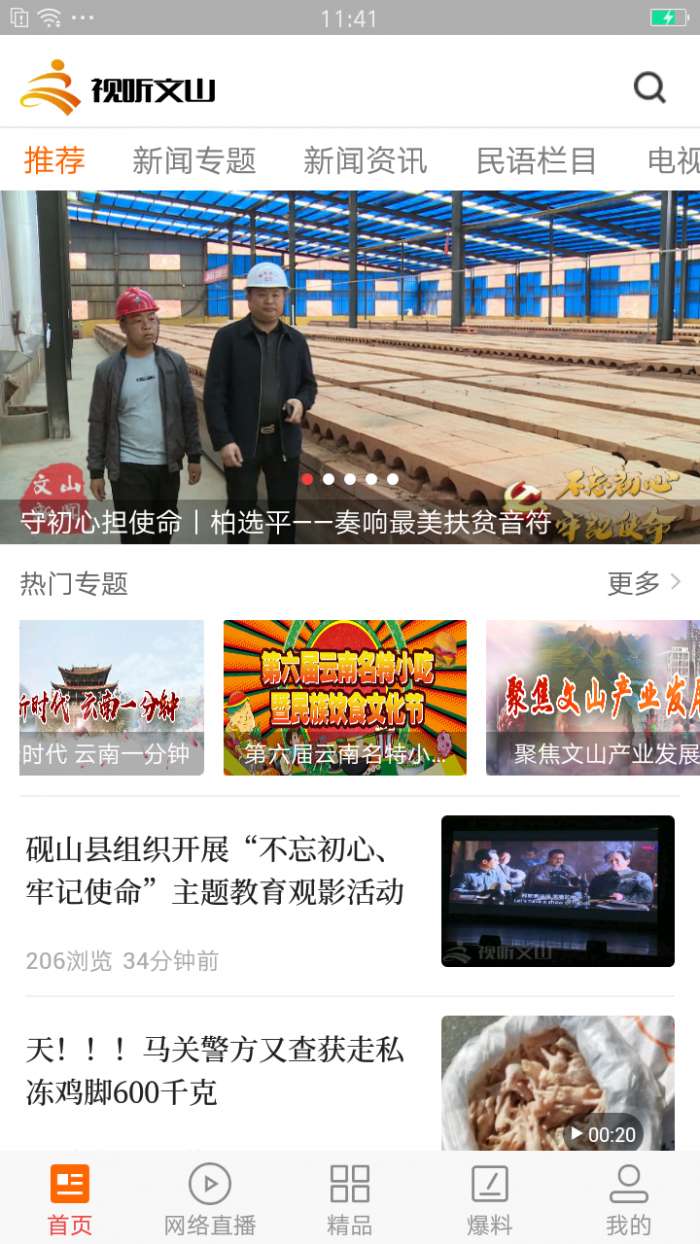Open the 第六届云南名特小吃 topic card
The height and width of the screenshot is (1244, 700).
345,697
